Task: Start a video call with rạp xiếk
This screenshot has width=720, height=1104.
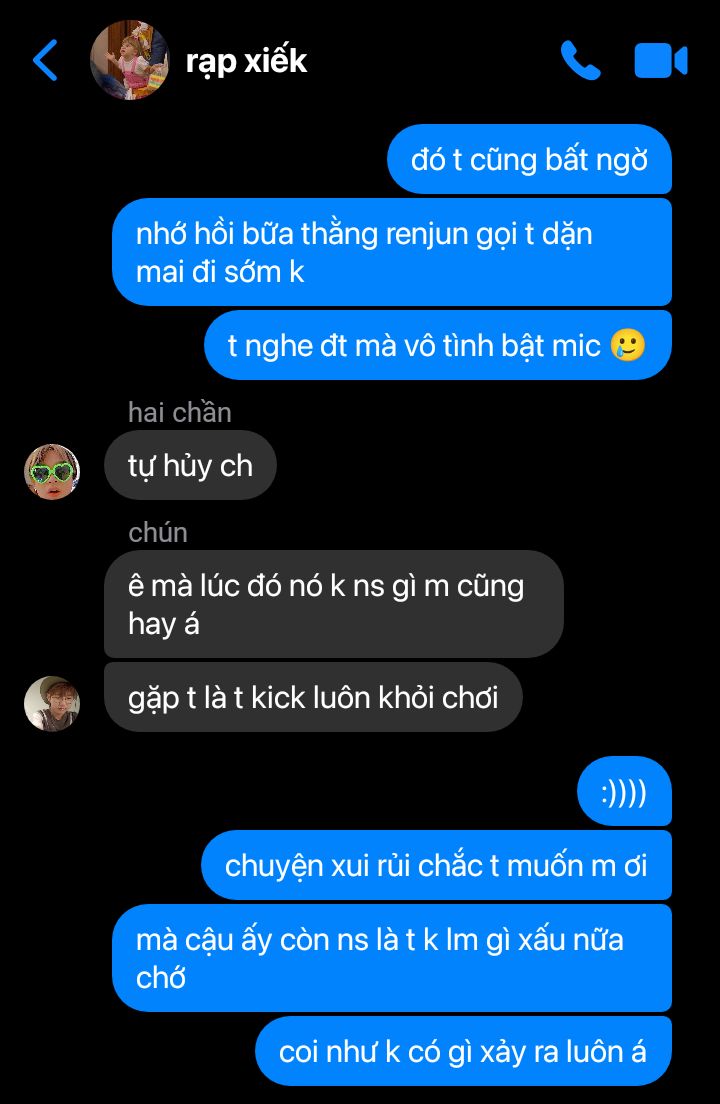Action: click(x=660, y=61)
